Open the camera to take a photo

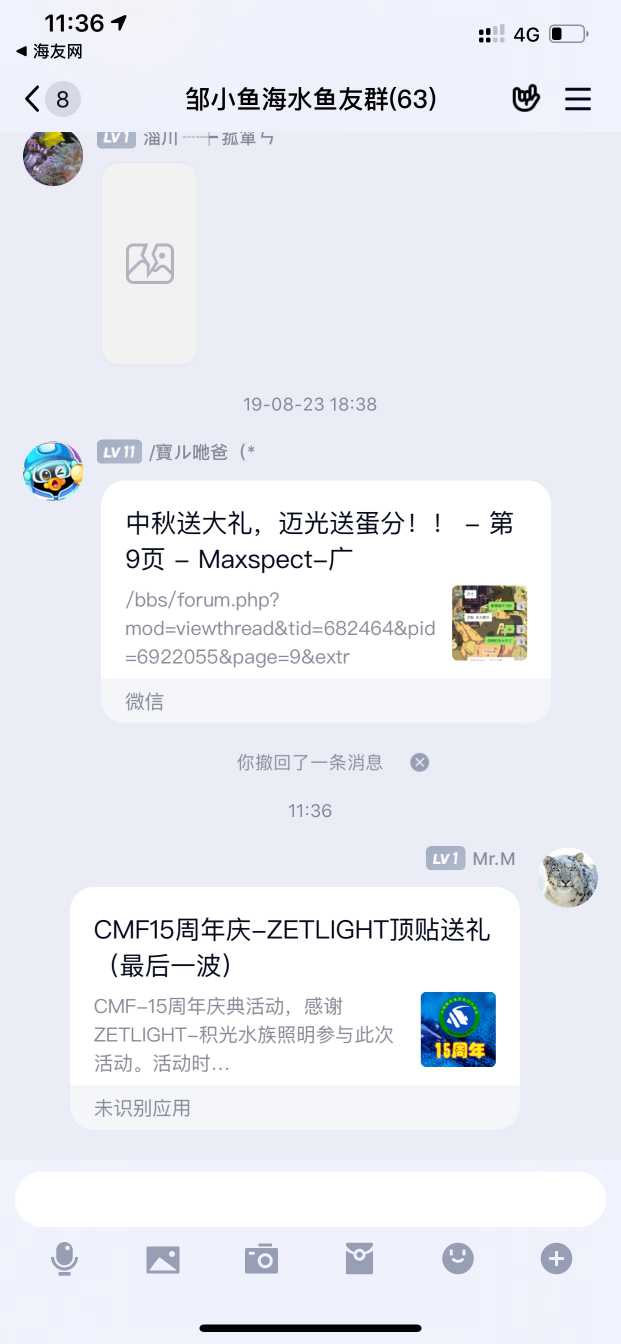(261, 1259)
